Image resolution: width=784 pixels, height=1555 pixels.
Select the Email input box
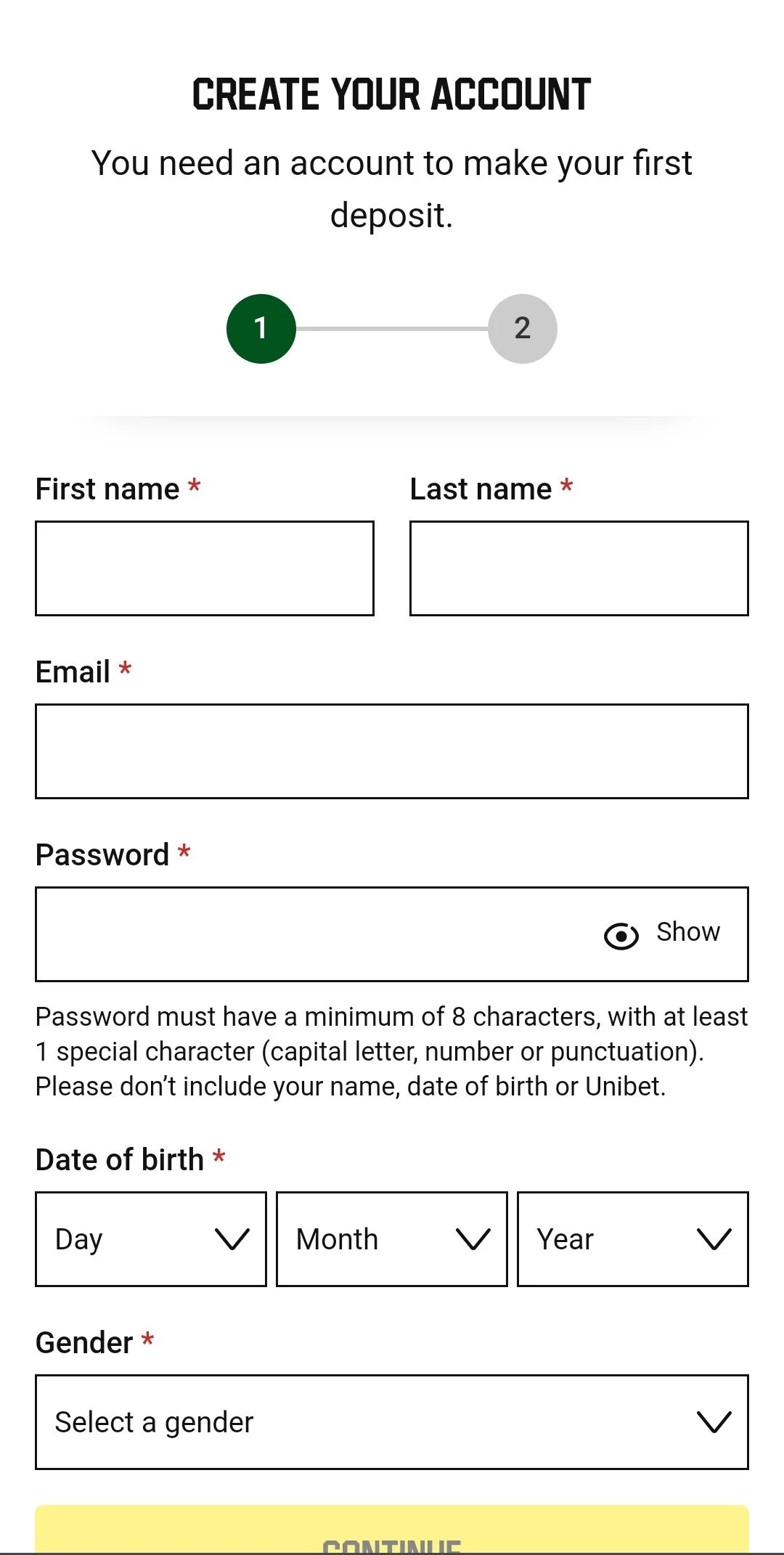pyautogui.click(x=392, y=751)
